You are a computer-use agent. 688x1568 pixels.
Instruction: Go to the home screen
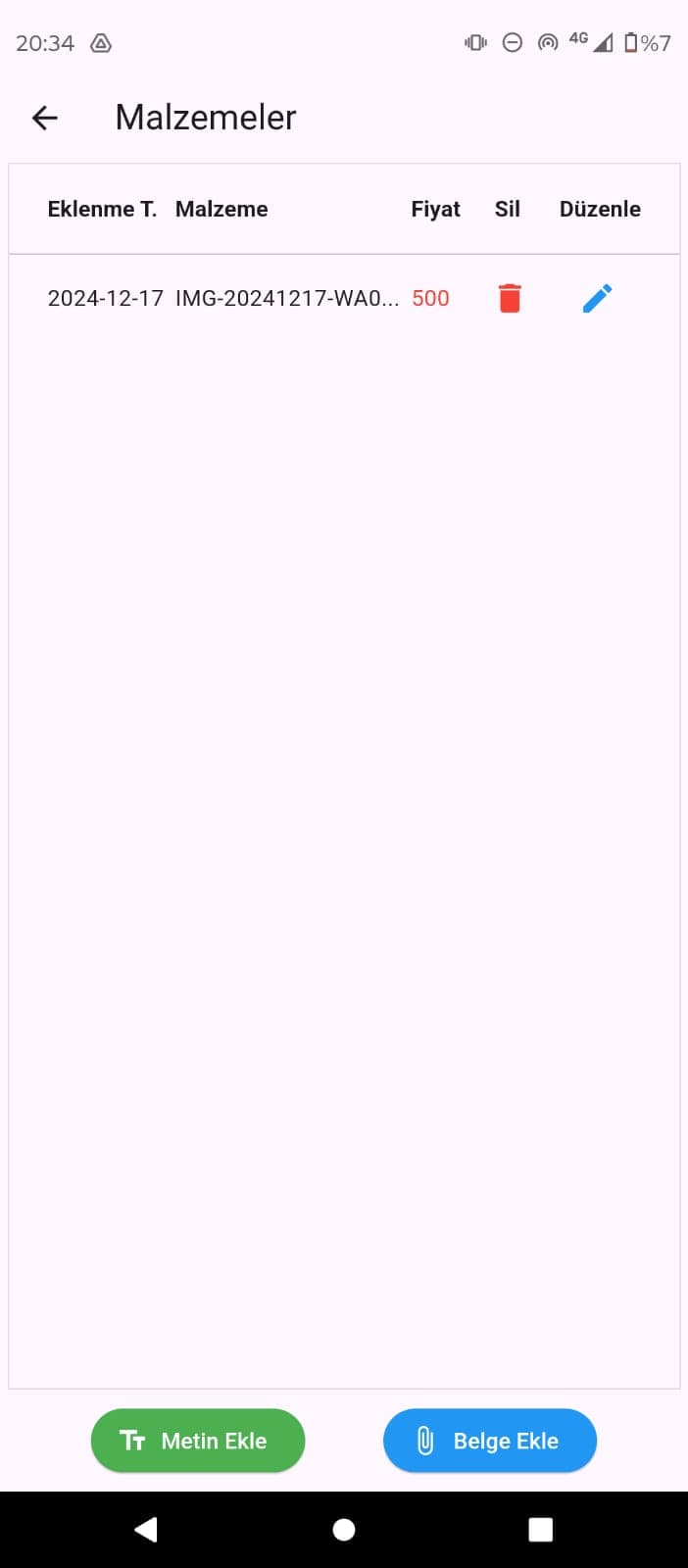[x=344, y=1530]
